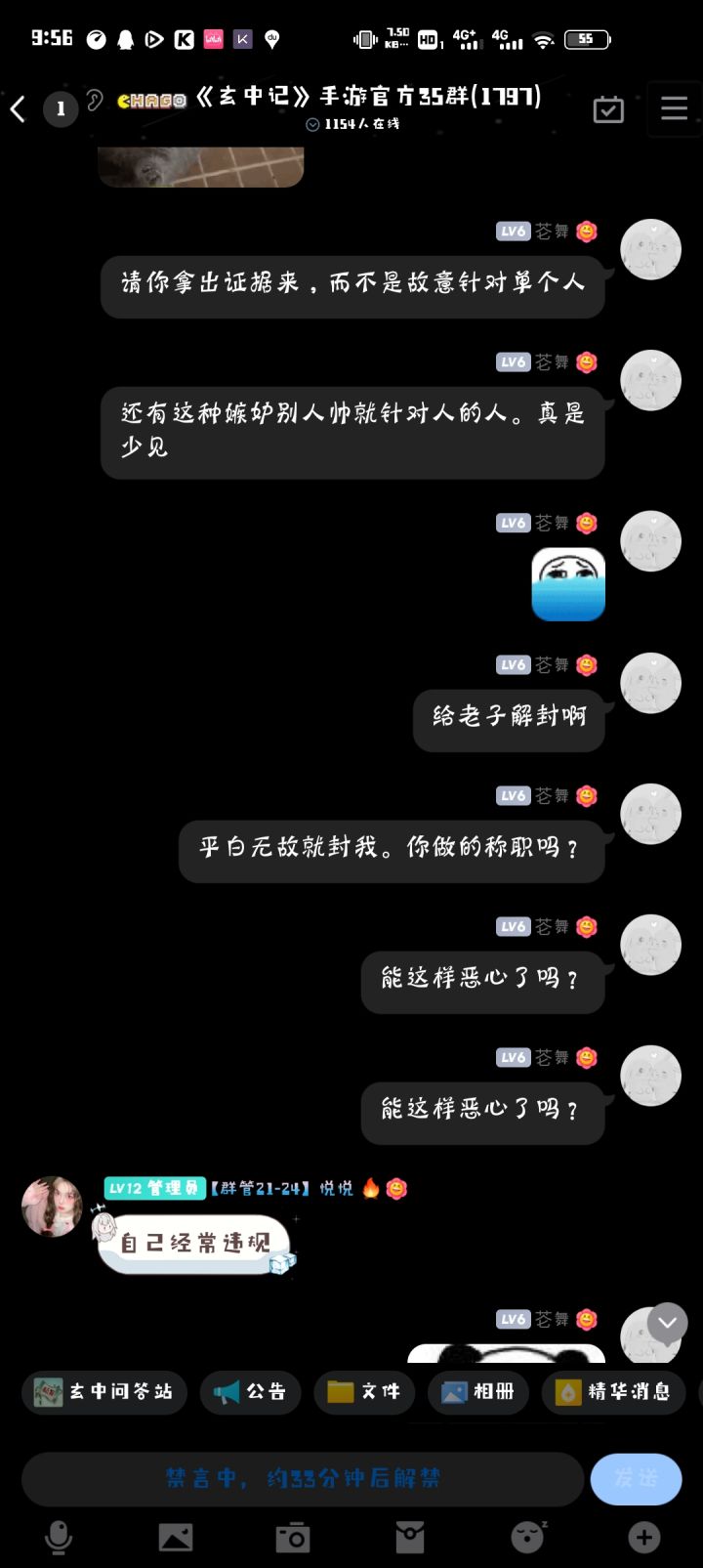Open 玄中问答站 Q&A station
The height and width of the screenshot is (1568, 703).
(x=103, y=1392)
